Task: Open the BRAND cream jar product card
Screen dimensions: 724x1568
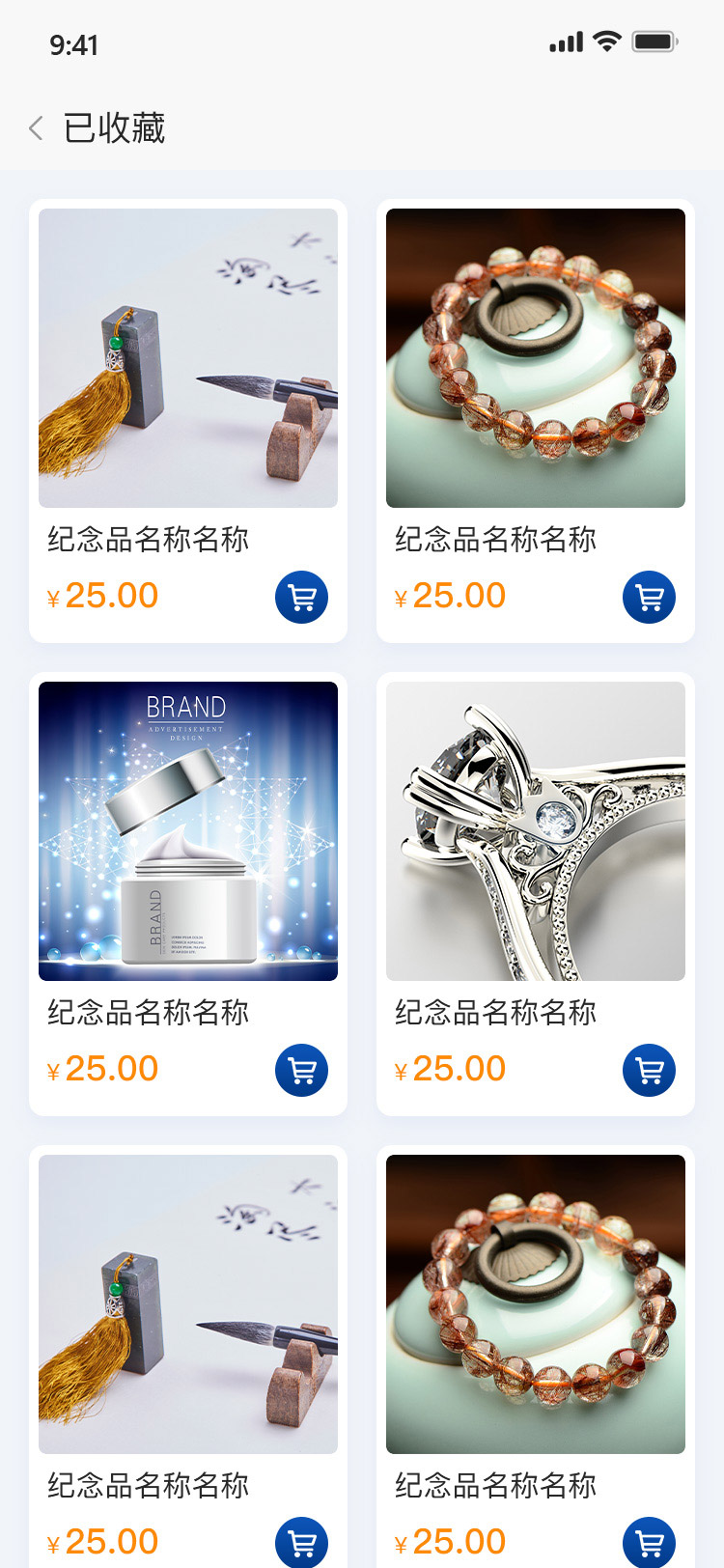Action: click(x=188, y=894)
